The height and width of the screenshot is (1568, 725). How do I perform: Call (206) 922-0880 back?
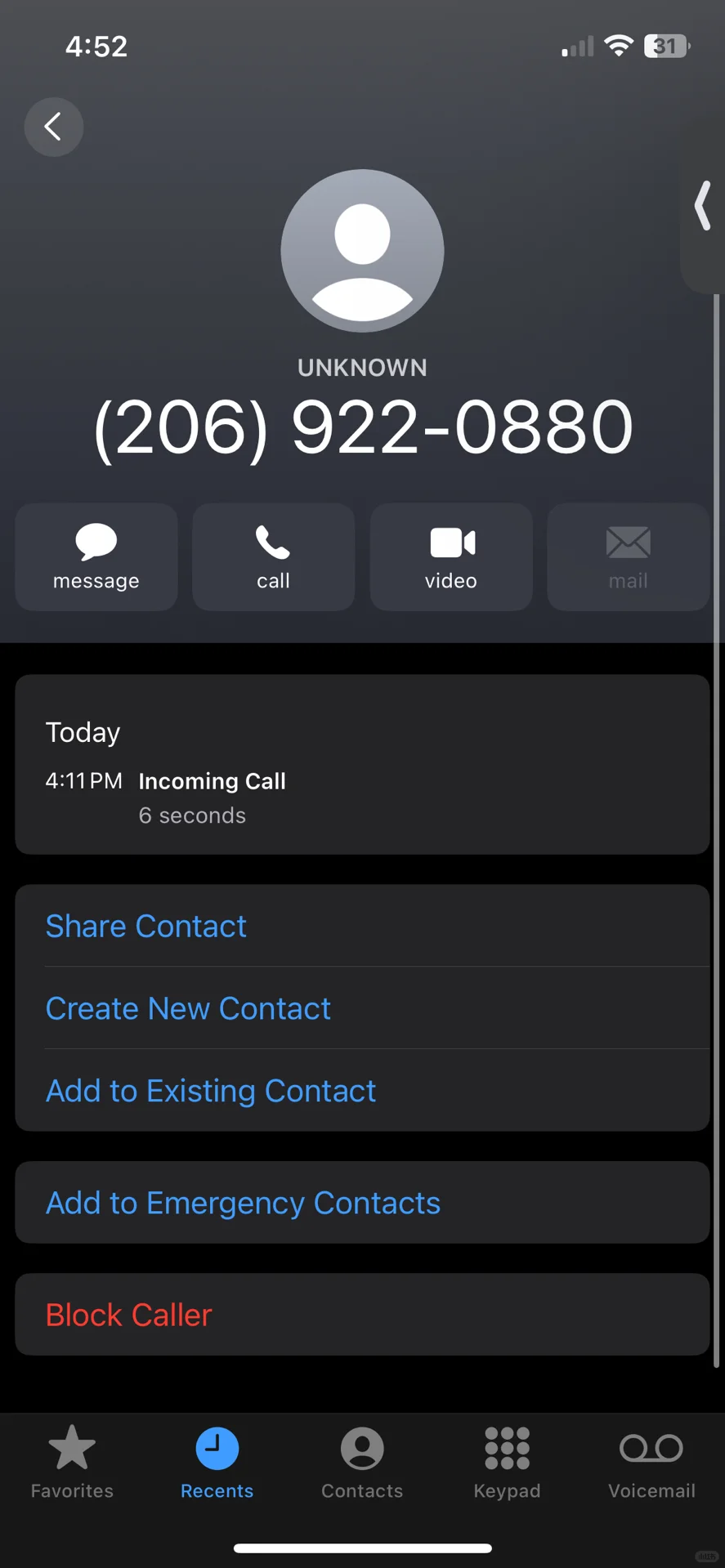273,556
